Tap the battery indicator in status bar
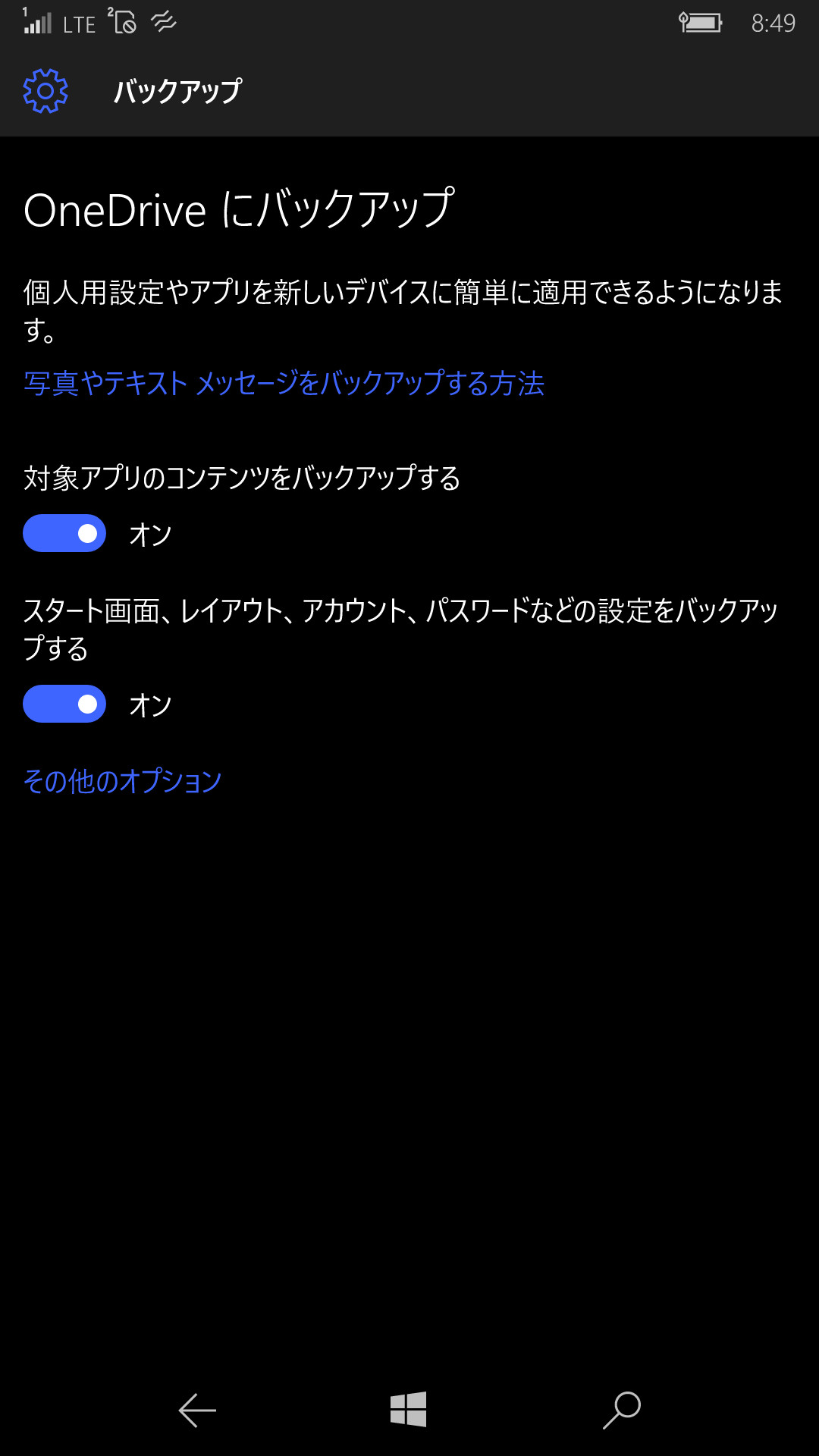Screen dimensions: 819x1456 [702, 23]
